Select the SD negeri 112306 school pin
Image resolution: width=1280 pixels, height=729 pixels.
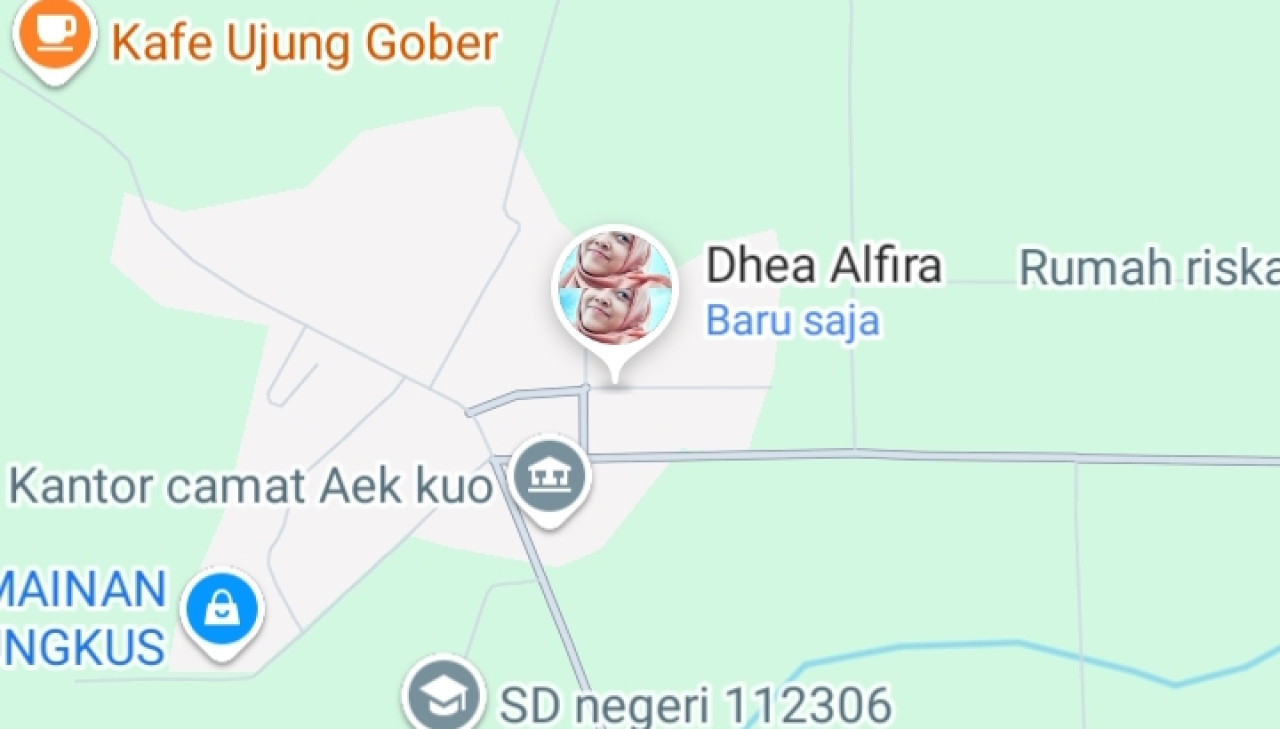coord(444,695)
